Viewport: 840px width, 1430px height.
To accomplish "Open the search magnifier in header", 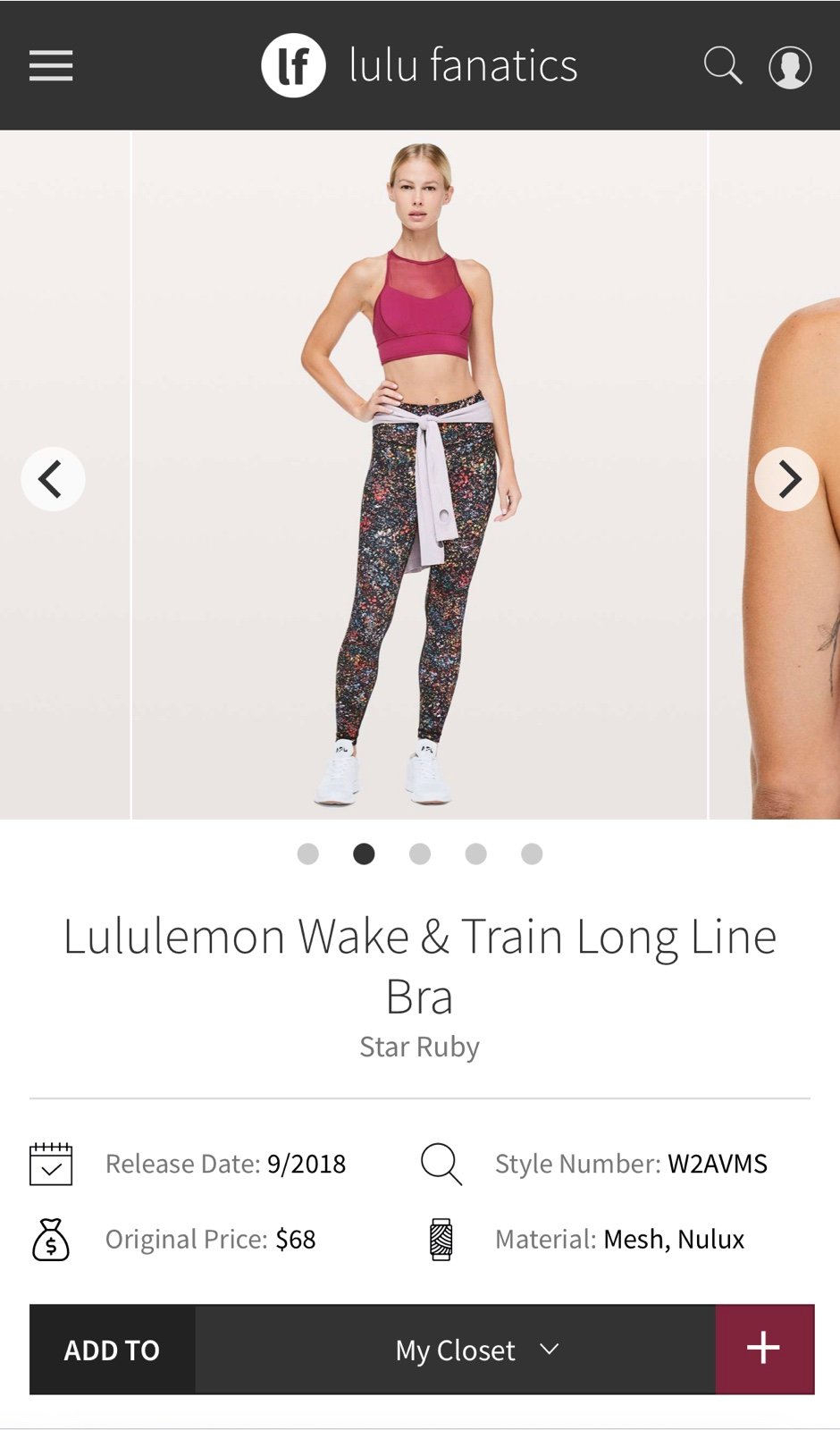I will (x=723, y=66).
